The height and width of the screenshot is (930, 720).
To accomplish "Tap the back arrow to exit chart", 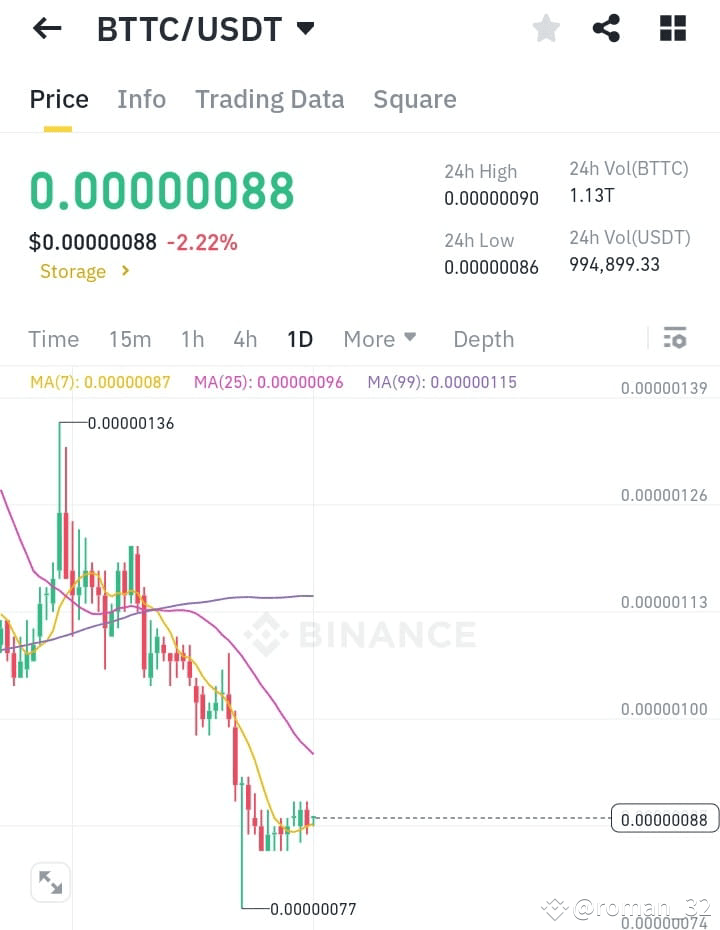I will 46,28.
